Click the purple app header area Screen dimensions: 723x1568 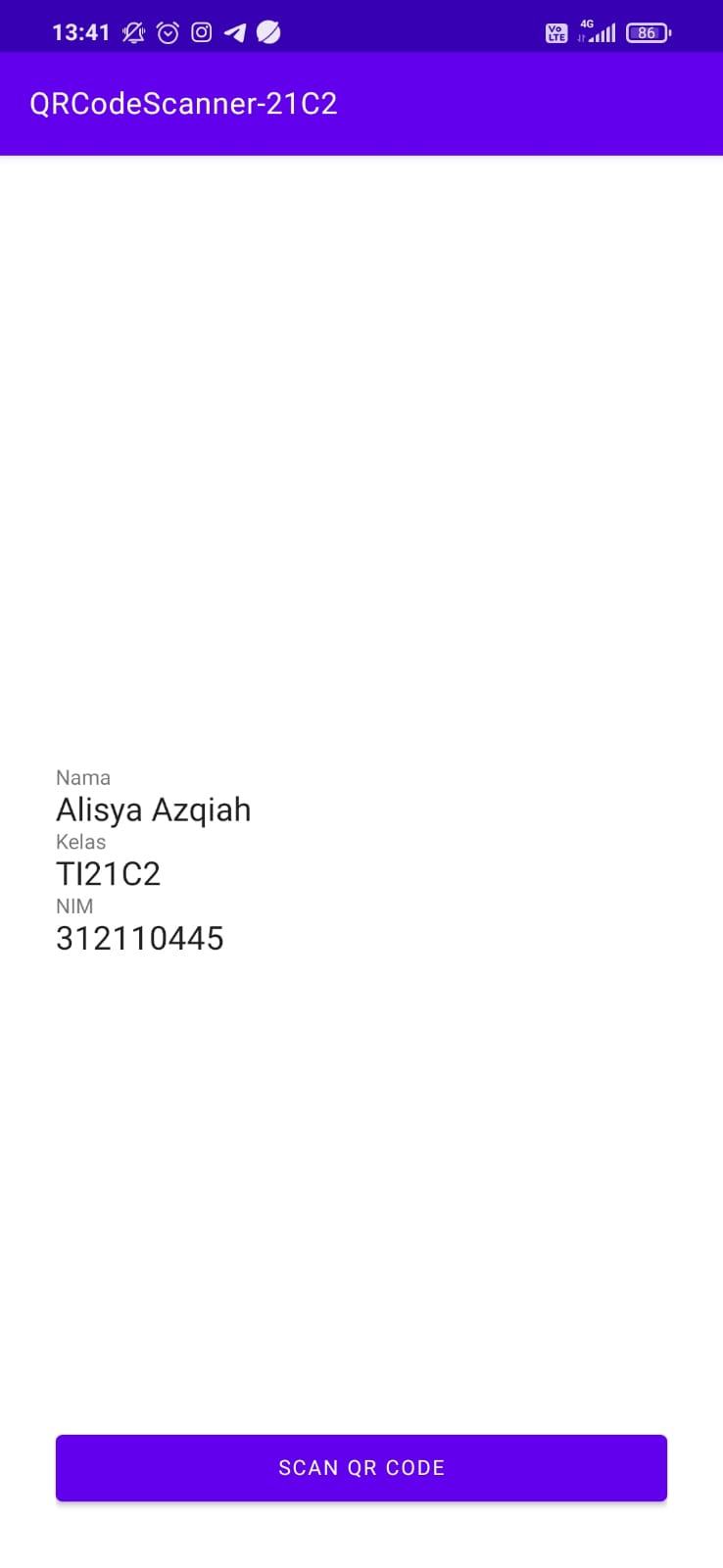pos(361,103)
